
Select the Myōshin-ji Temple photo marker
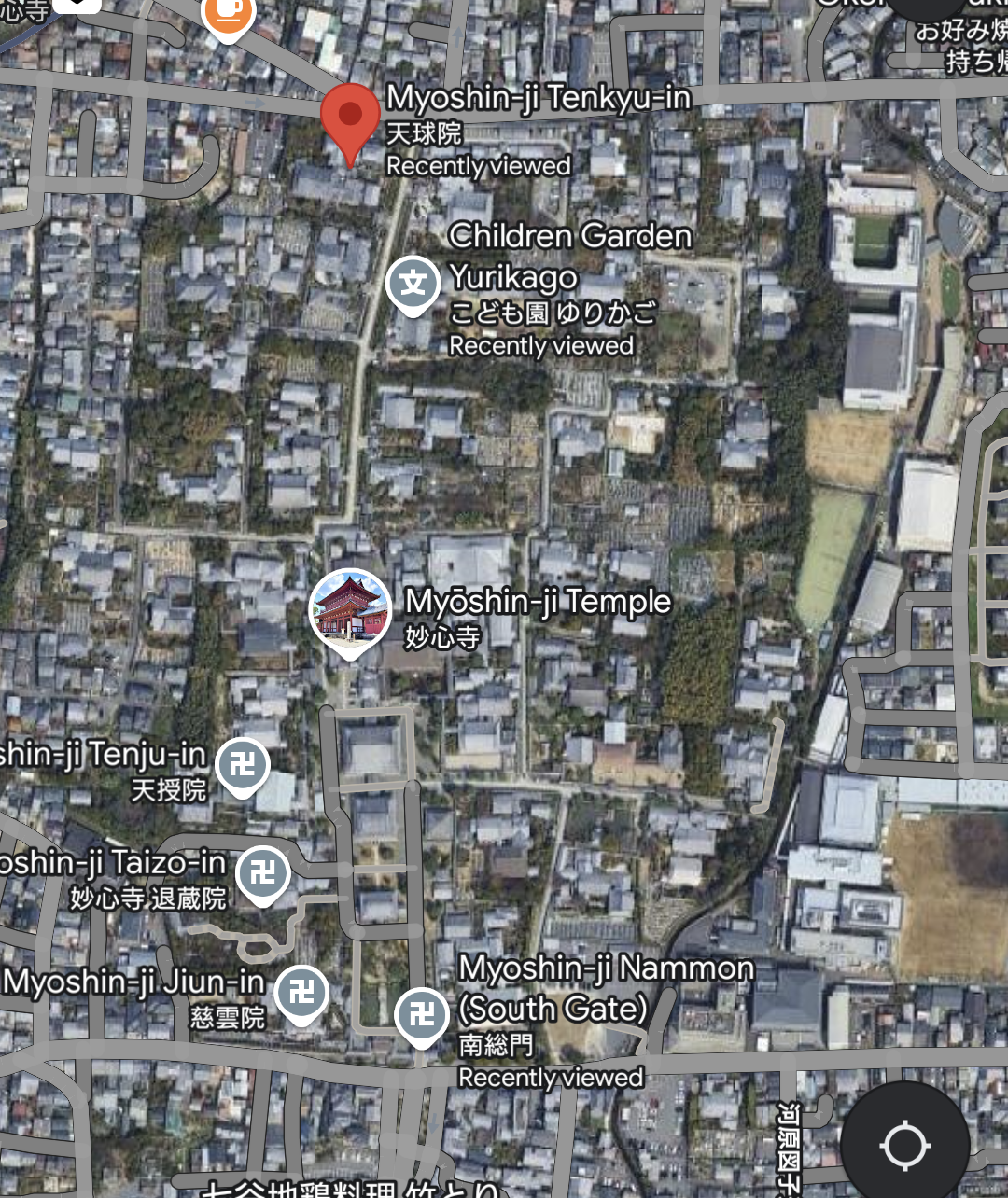(x=350, y=609)
